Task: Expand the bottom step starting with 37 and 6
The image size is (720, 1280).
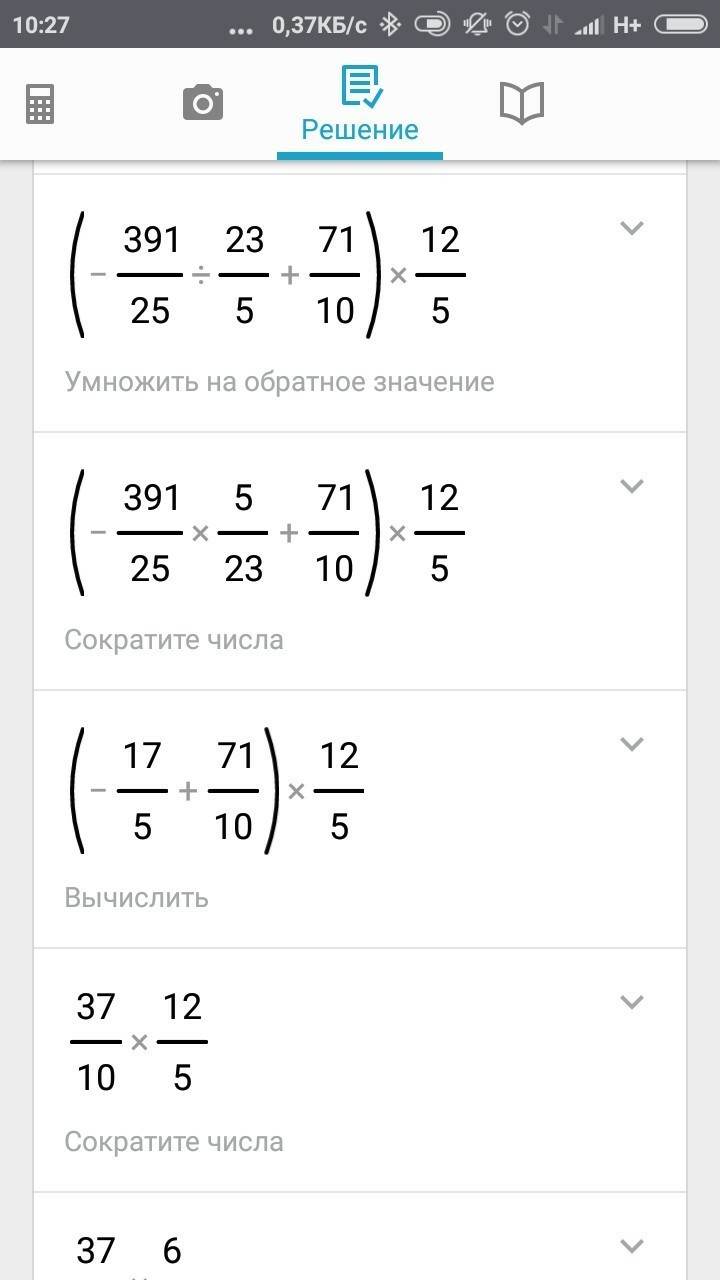Action: [631, 1246]
